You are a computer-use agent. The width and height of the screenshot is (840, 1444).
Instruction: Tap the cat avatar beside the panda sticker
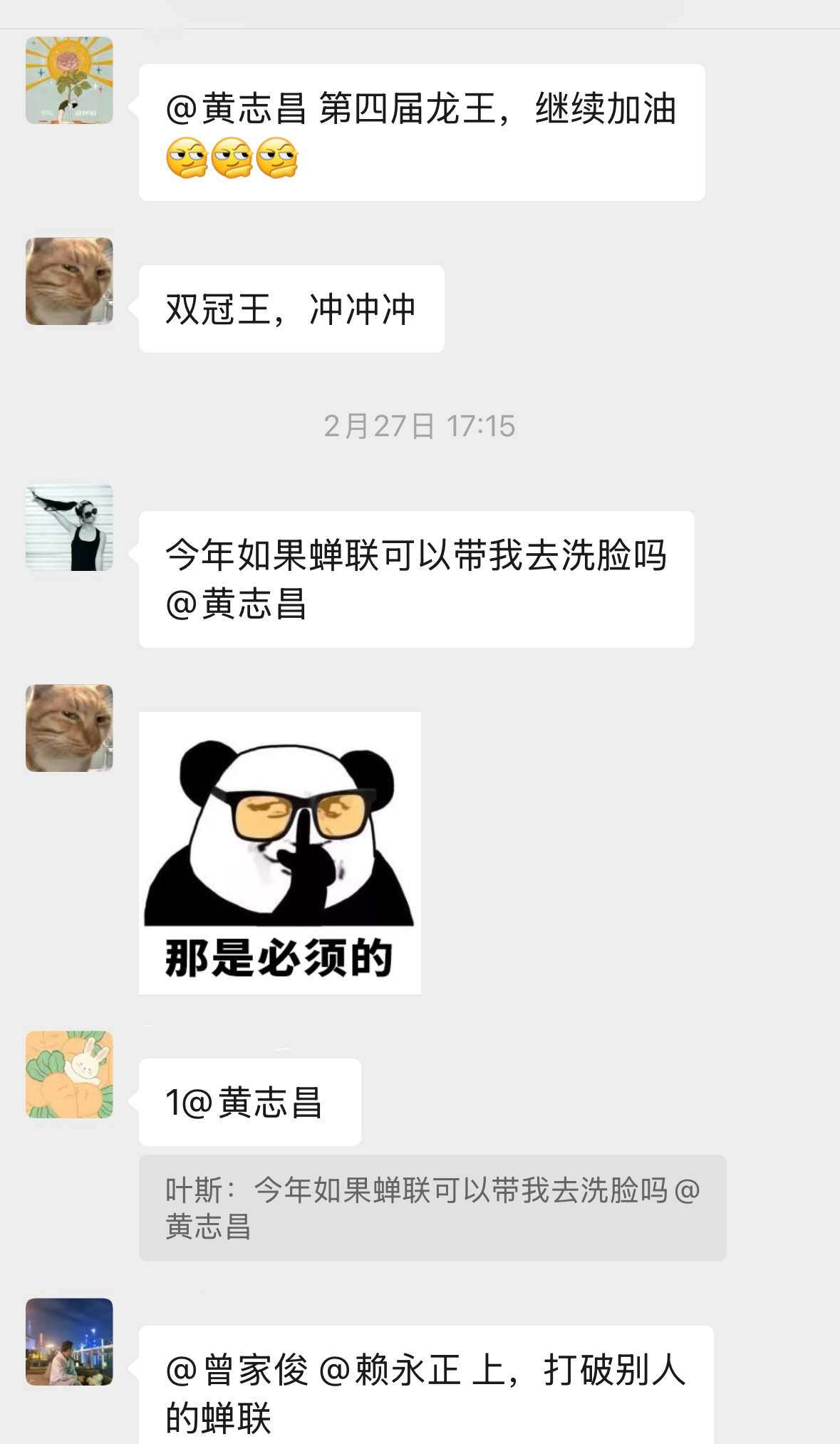click(69, 728)
